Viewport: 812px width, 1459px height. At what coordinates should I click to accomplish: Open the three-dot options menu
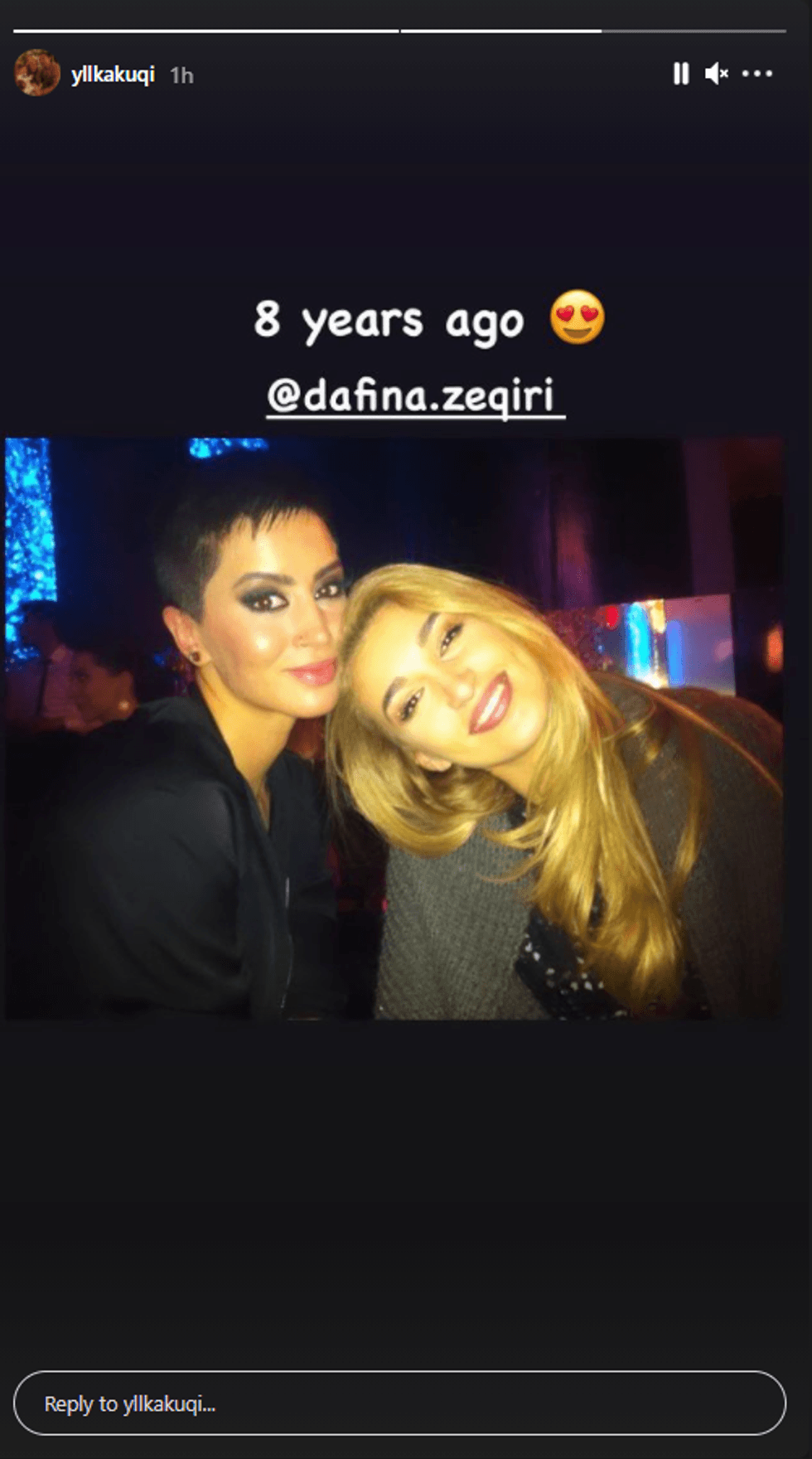756,74
